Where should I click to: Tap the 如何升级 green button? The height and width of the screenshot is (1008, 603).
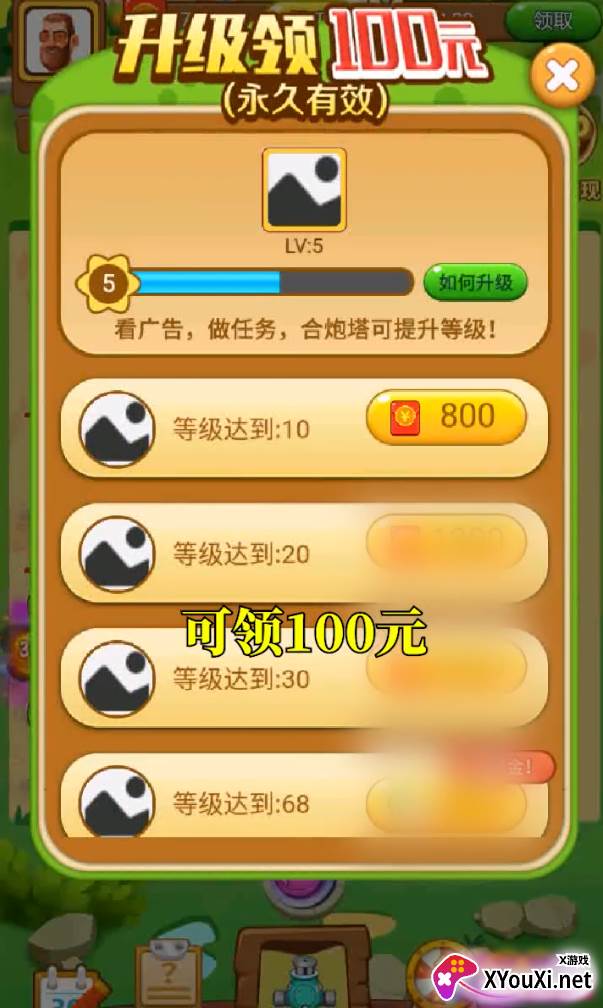point(475,282)
